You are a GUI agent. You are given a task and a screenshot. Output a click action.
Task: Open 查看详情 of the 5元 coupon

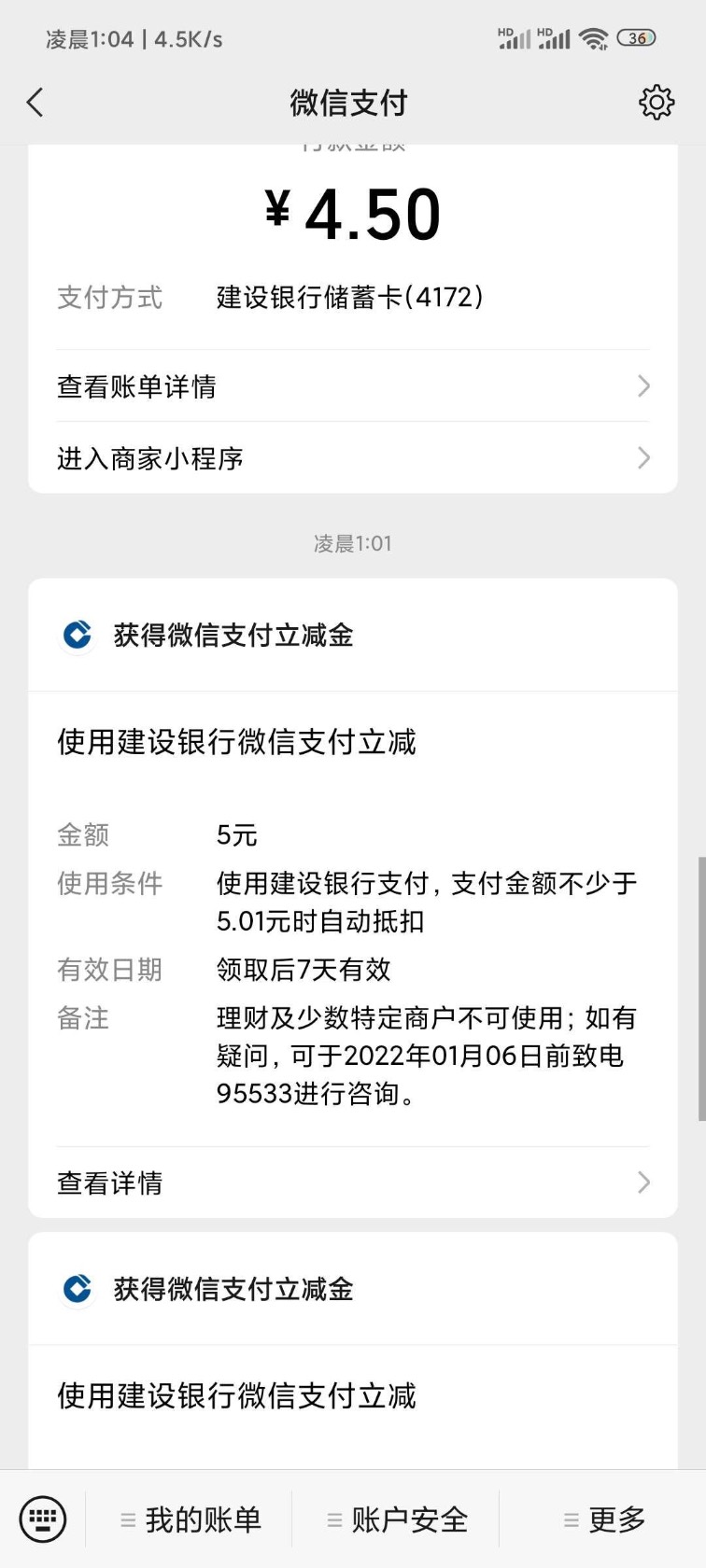(x=353, y=1183)
